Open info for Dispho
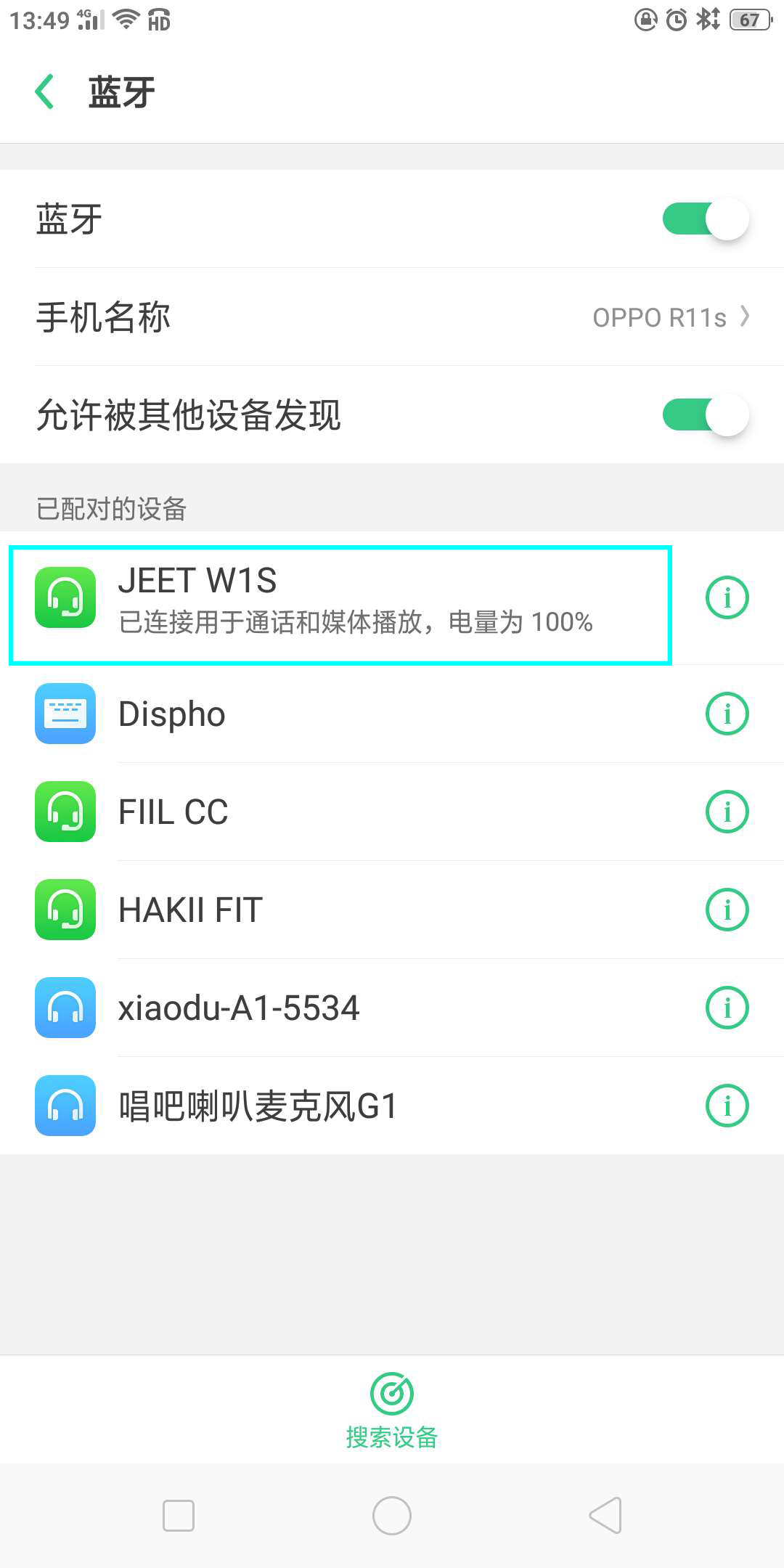Image resolution: width=784 pixels, height=1568 pixels. (727, 714)
